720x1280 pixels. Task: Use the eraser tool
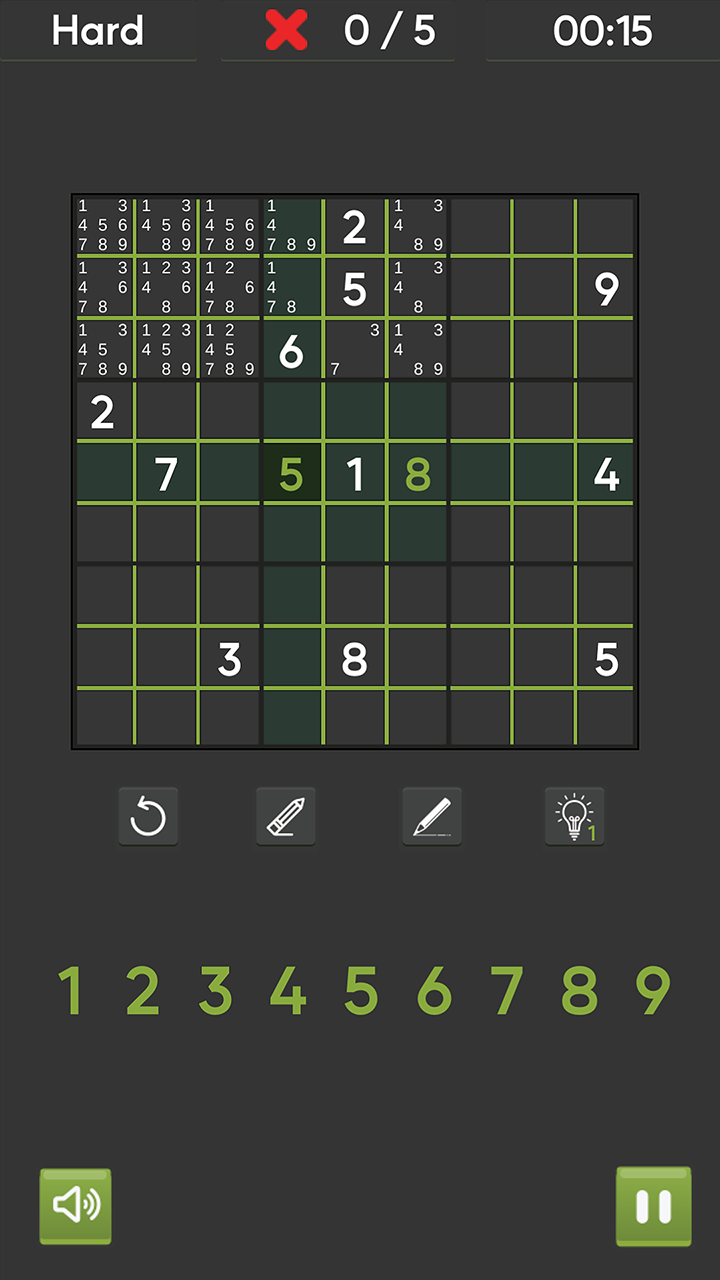[286, 817]
